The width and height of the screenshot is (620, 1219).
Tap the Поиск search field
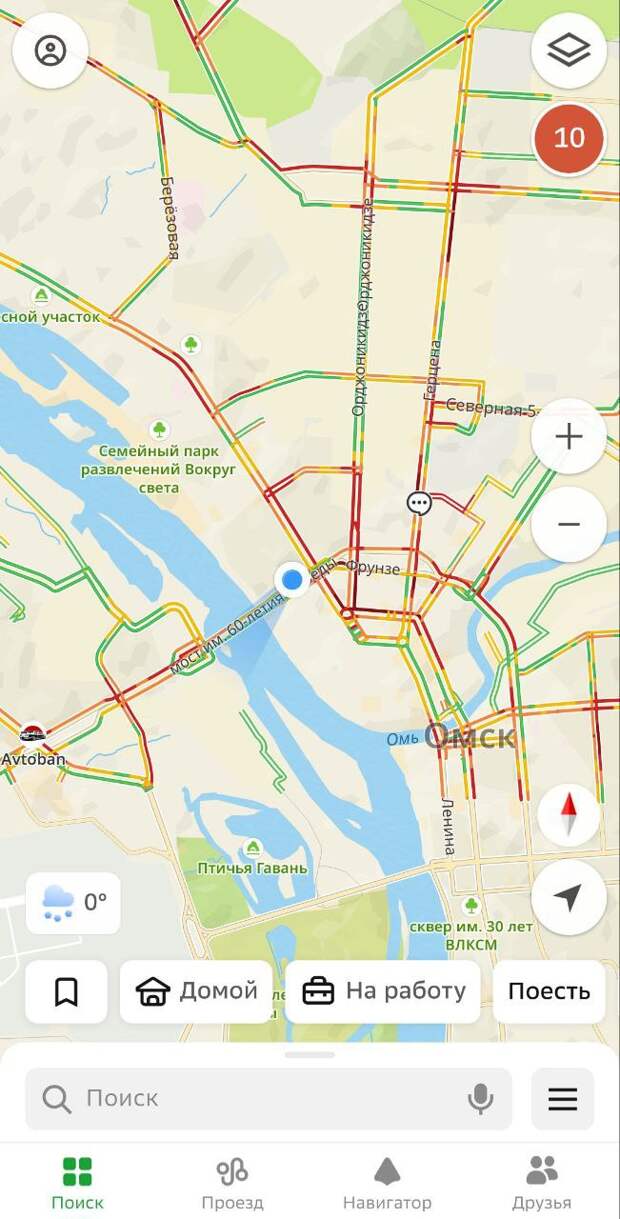250,1098
